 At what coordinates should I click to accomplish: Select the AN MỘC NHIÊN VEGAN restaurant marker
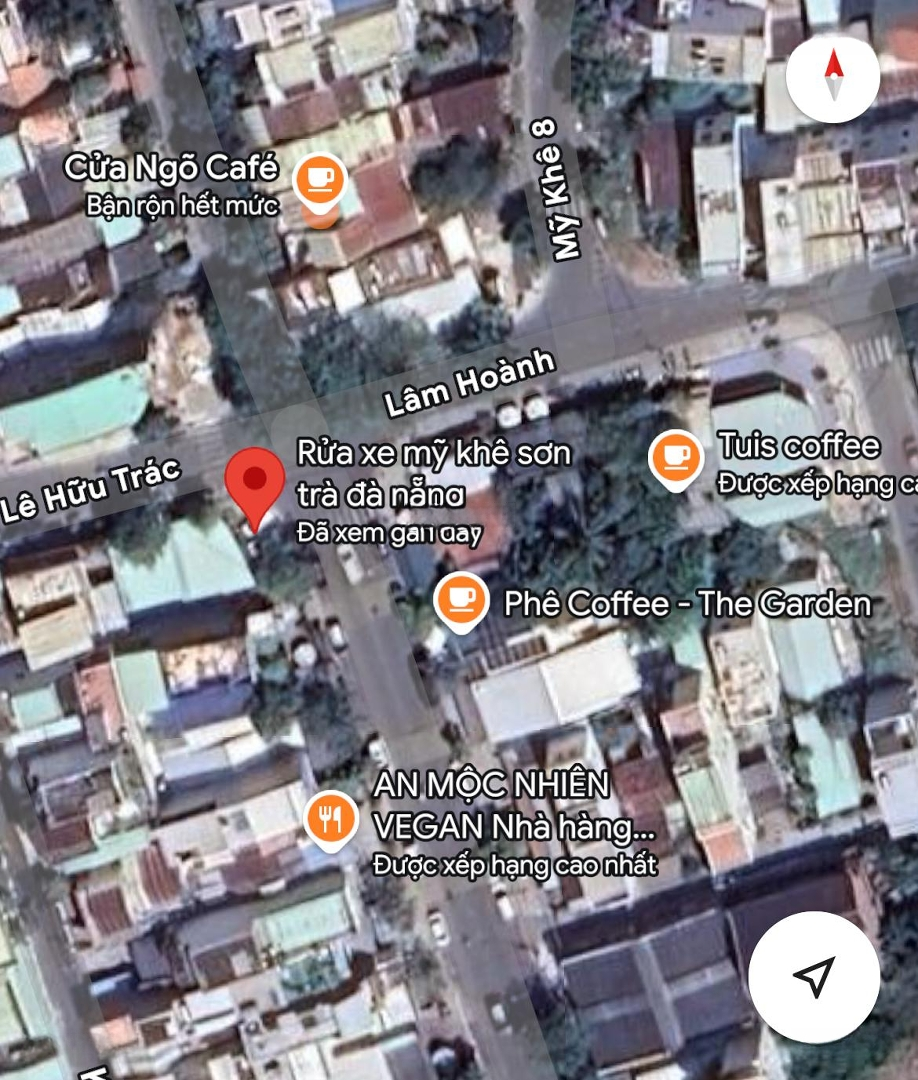pyautogui.click(x=329, y=820)
